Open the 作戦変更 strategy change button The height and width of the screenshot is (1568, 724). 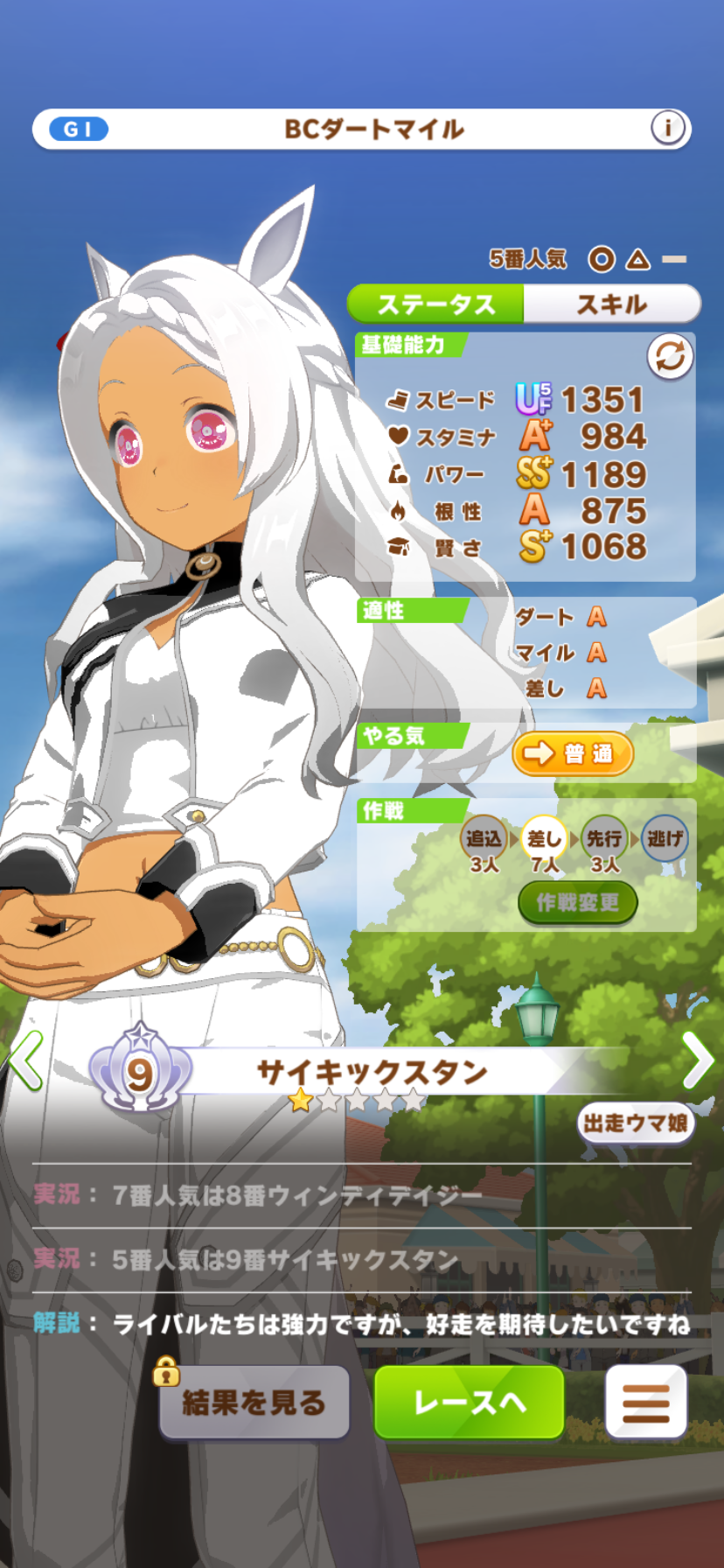(577, 902)
